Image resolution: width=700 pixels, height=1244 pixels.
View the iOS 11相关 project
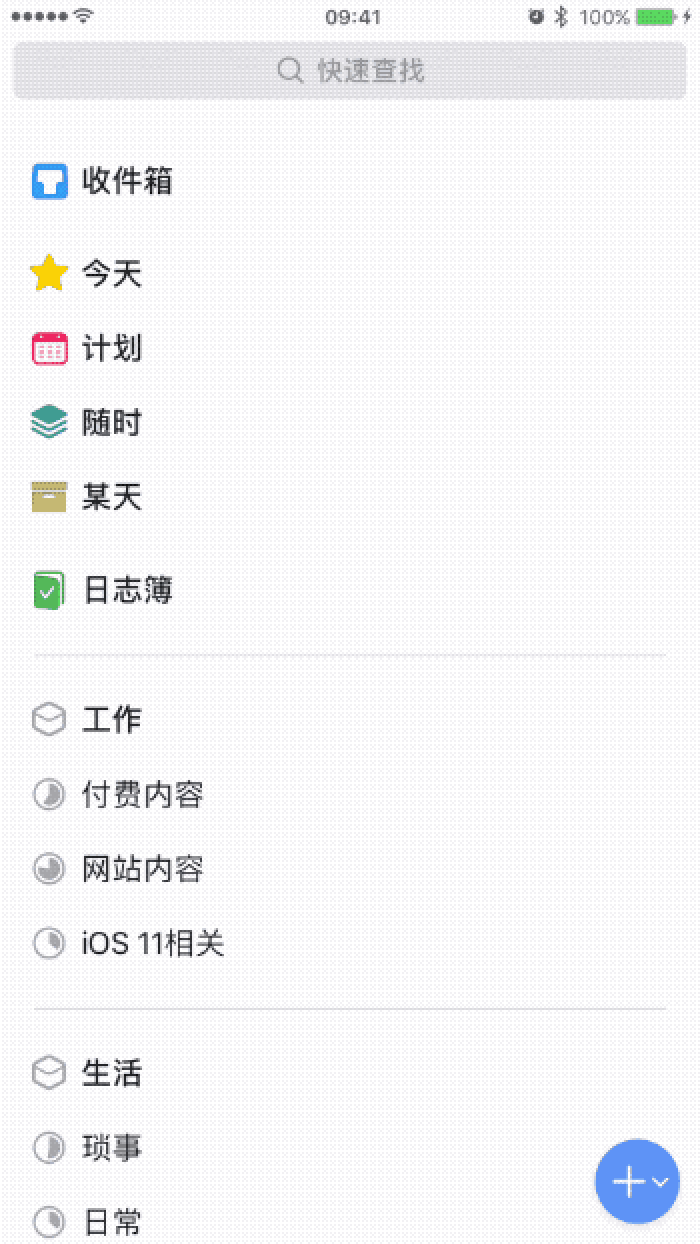(152, 943)
